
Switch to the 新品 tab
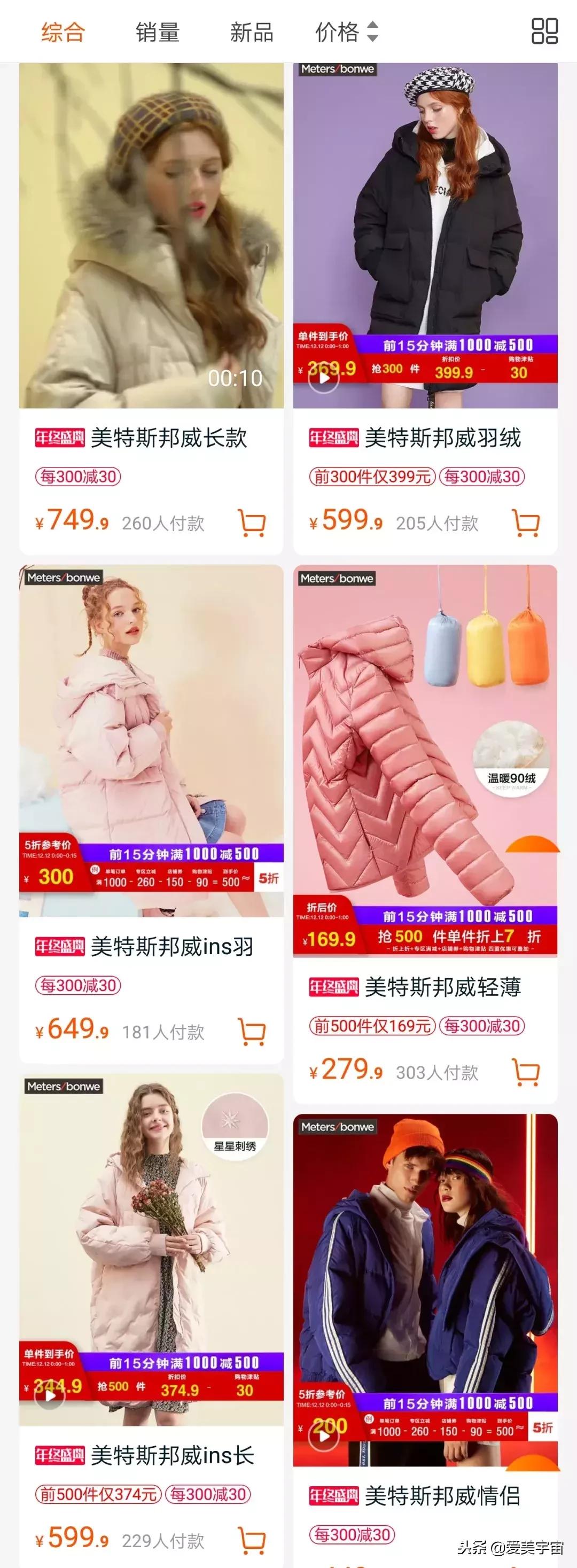253,34
